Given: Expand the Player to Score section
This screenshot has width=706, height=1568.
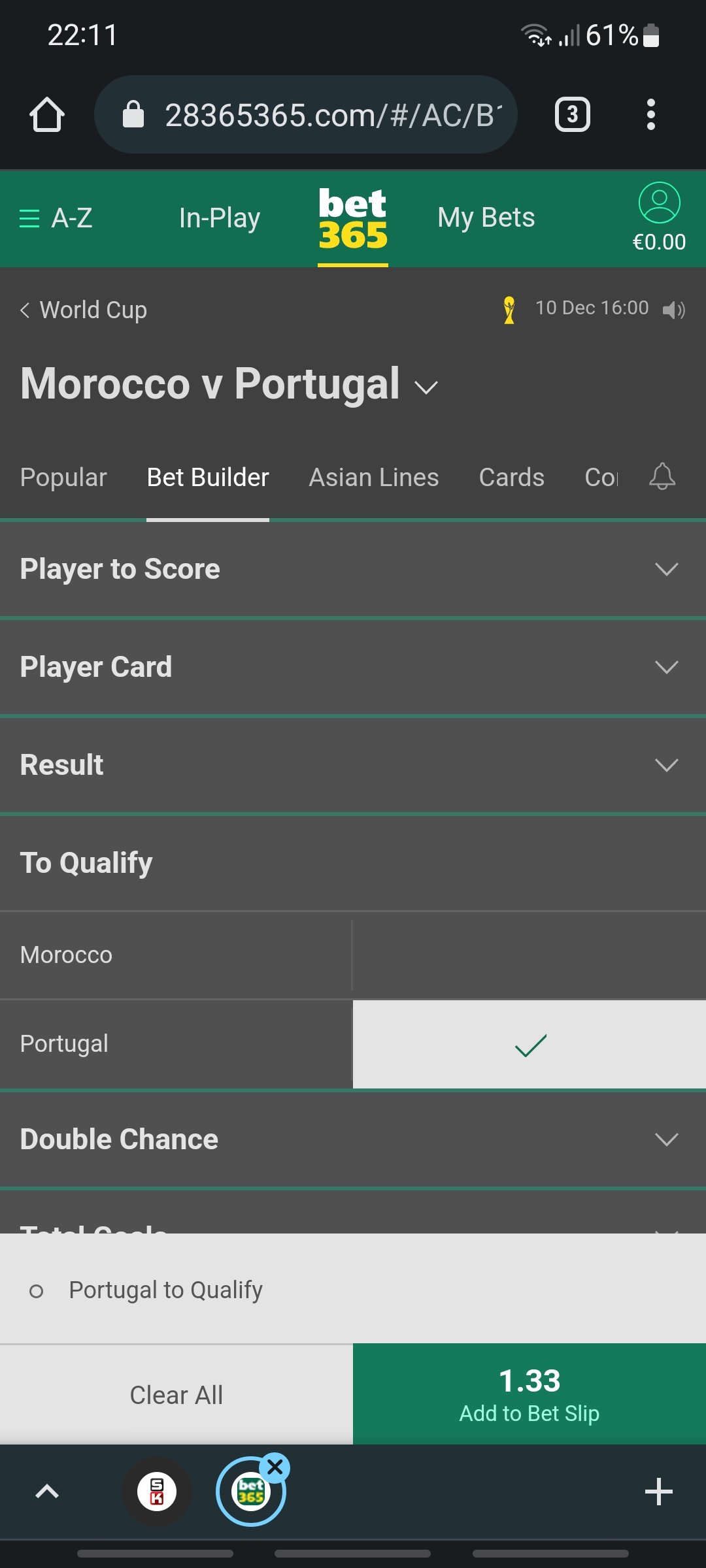Looking at the screenshot, I should [x=353, y=569].
